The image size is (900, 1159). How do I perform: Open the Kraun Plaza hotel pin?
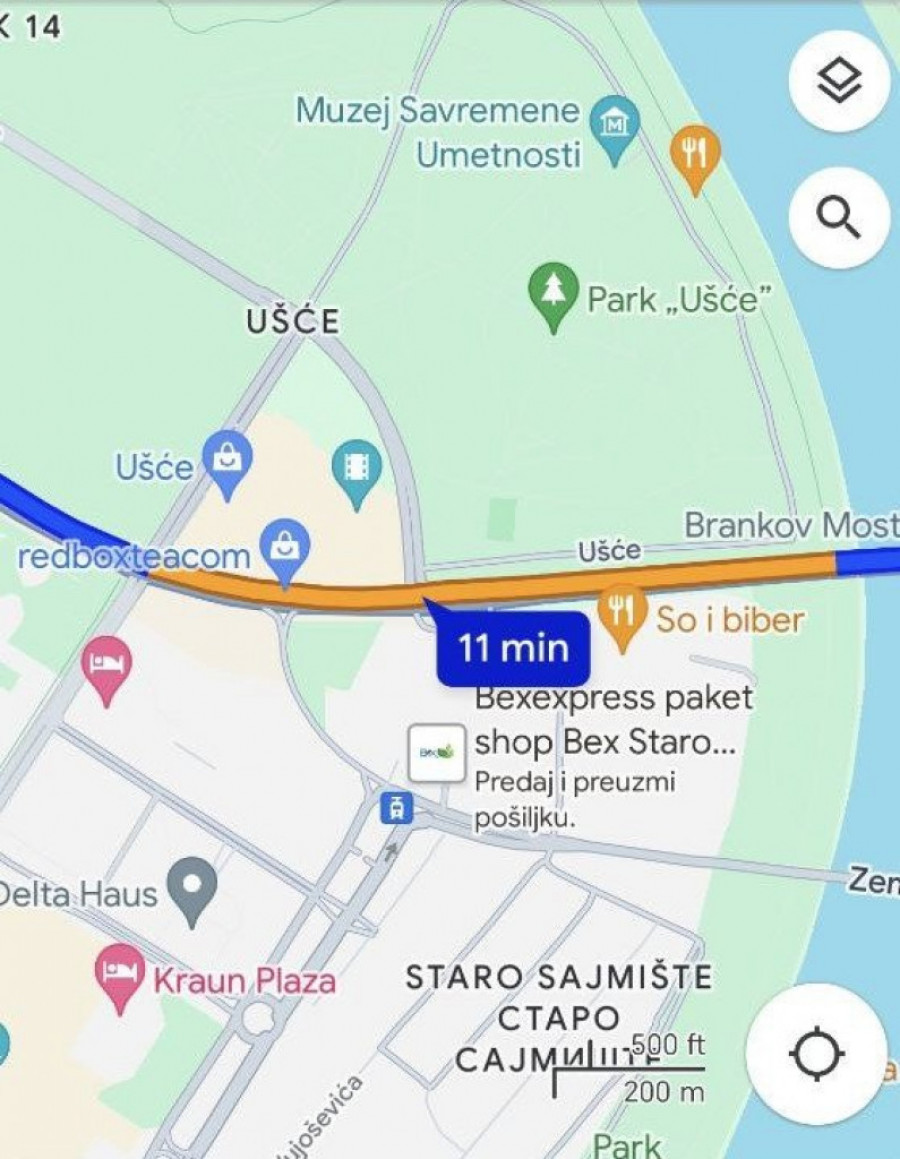point(121,976)
